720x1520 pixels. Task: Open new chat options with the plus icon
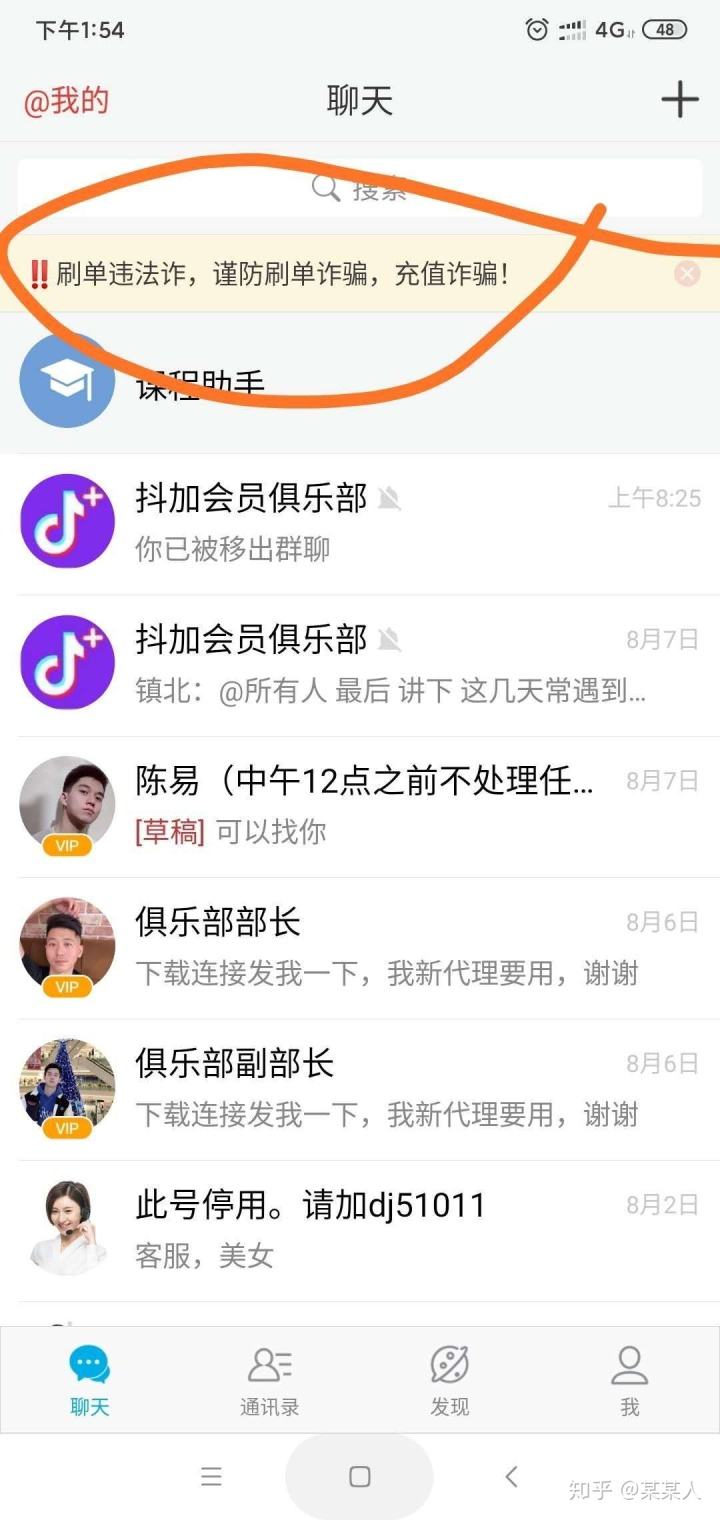[x=680, y=99]
